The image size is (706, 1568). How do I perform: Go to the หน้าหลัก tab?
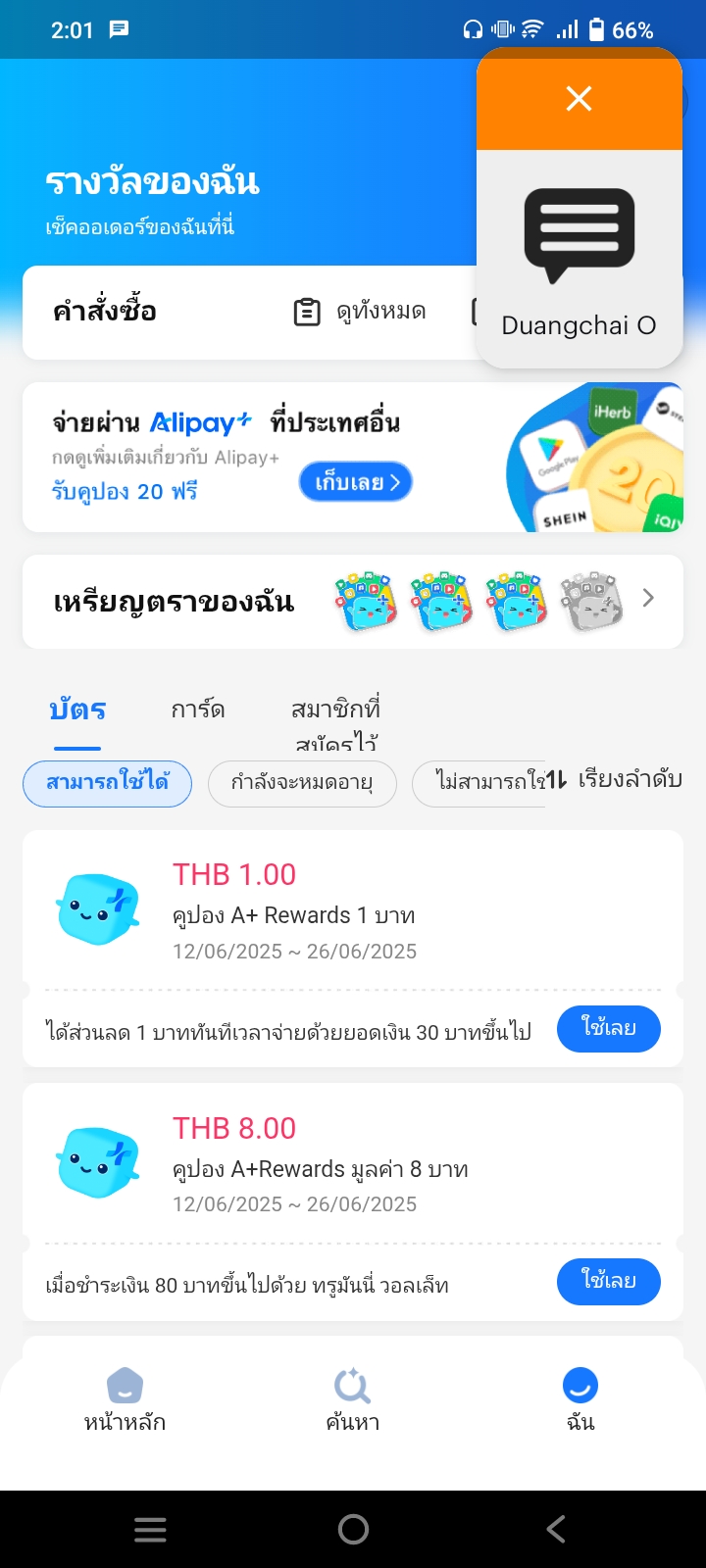[x=125, y=1401]
